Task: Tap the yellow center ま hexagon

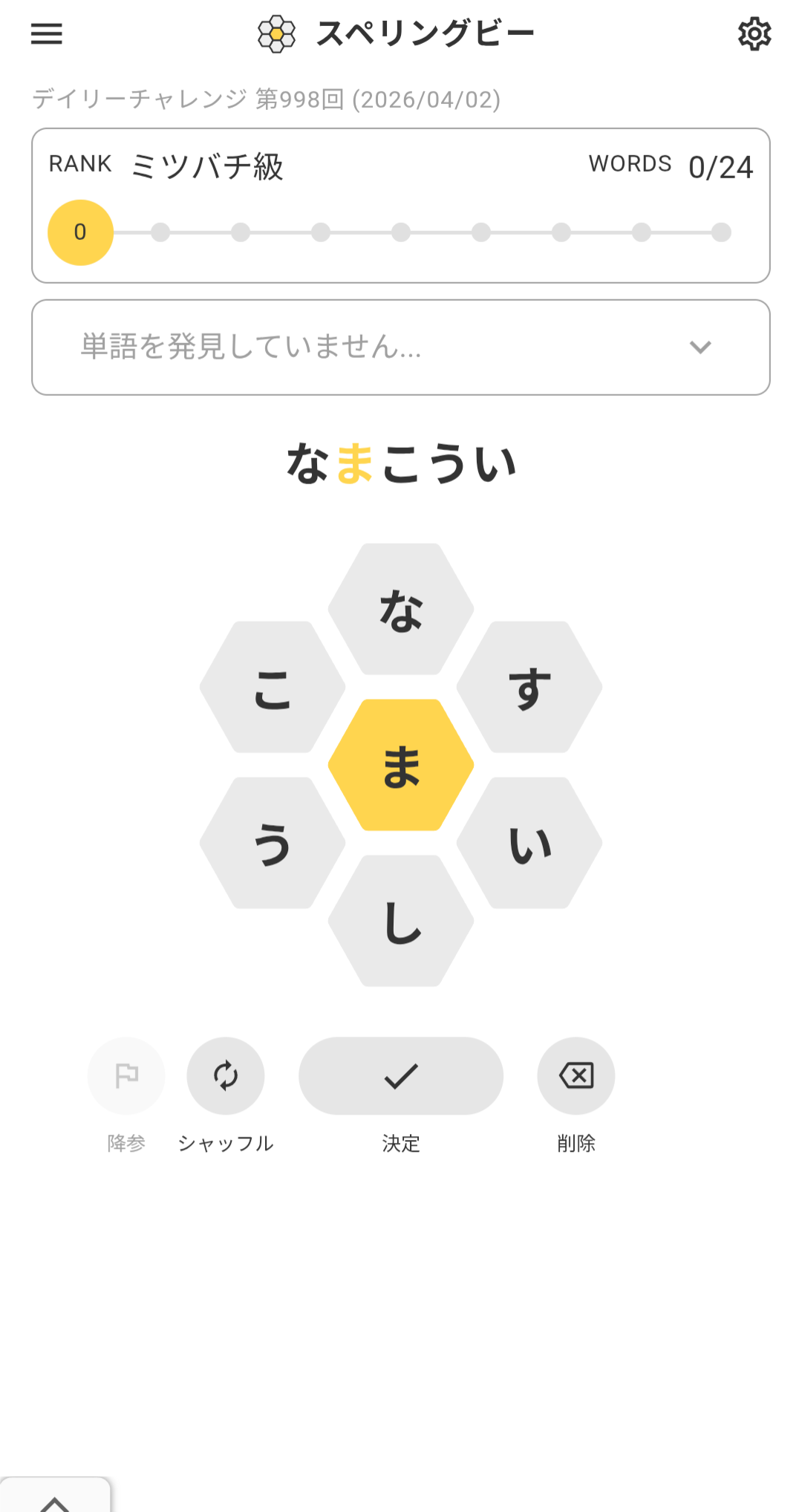Action: pyautogui.click(x=401, y=766)
